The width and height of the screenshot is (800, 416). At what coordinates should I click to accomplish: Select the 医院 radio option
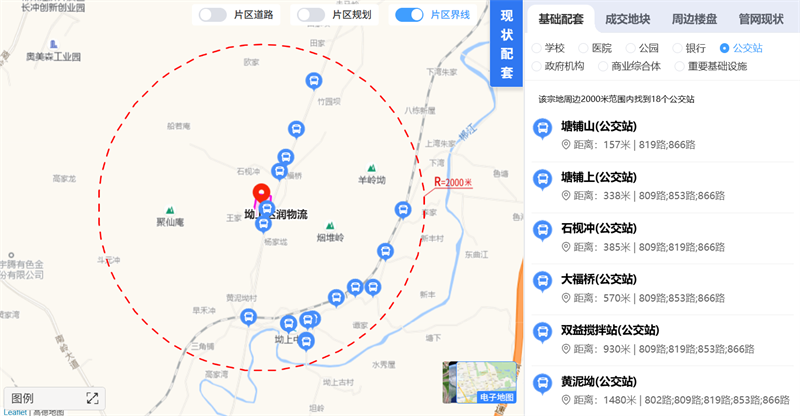coord(585,48)
